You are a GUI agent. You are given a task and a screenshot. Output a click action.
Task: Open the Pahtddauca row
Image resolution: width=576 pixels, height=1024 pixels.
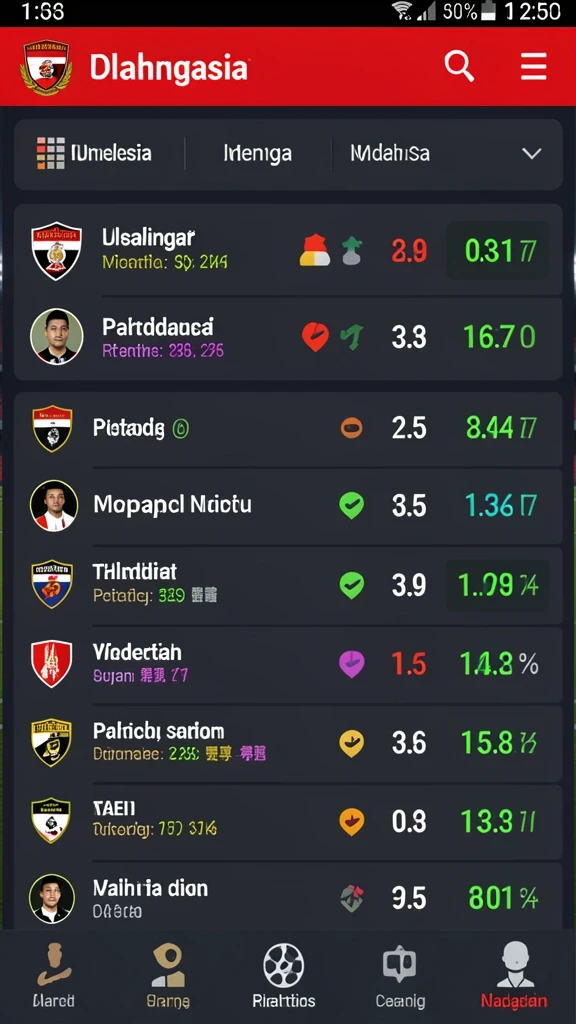click(288, 338)
